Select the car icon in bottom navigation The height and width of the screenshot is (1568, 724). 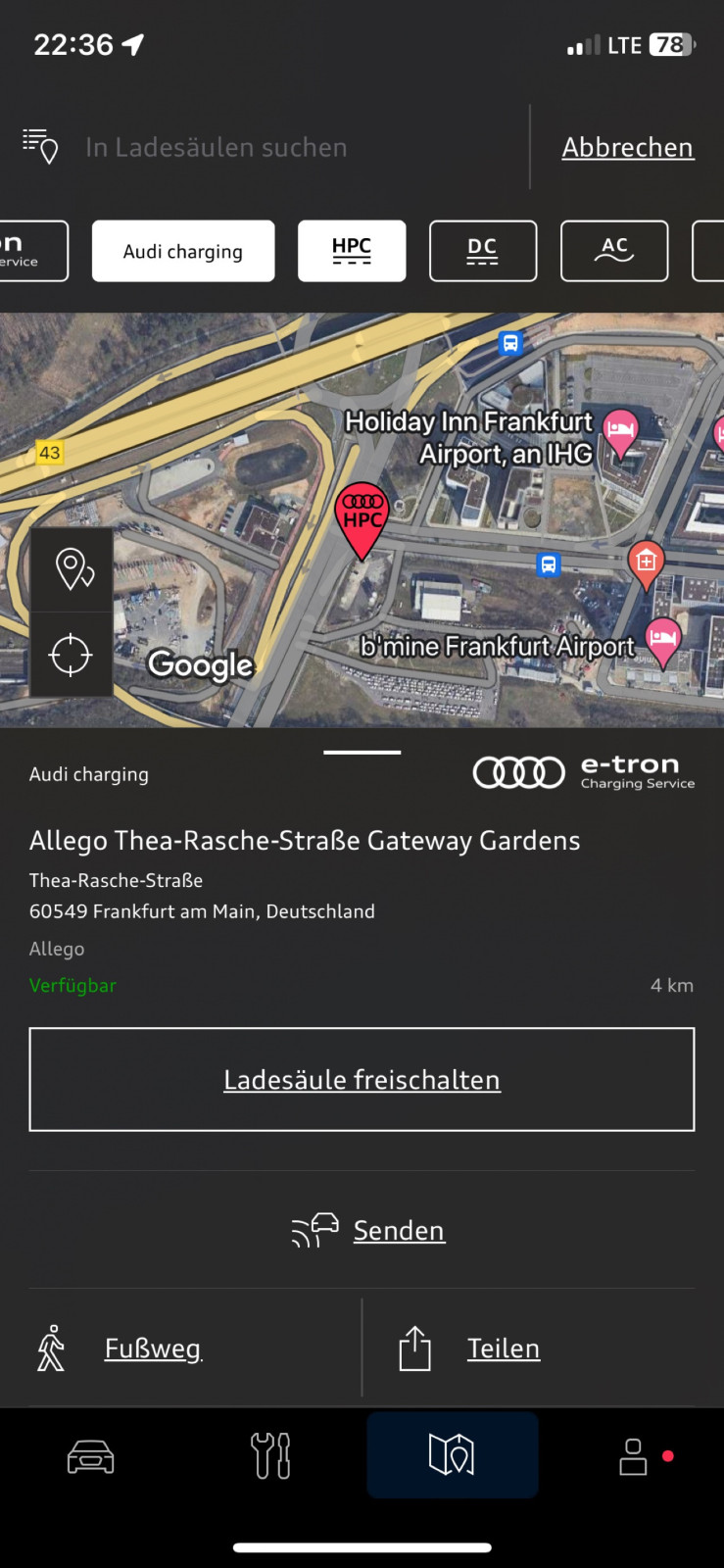90,1456
